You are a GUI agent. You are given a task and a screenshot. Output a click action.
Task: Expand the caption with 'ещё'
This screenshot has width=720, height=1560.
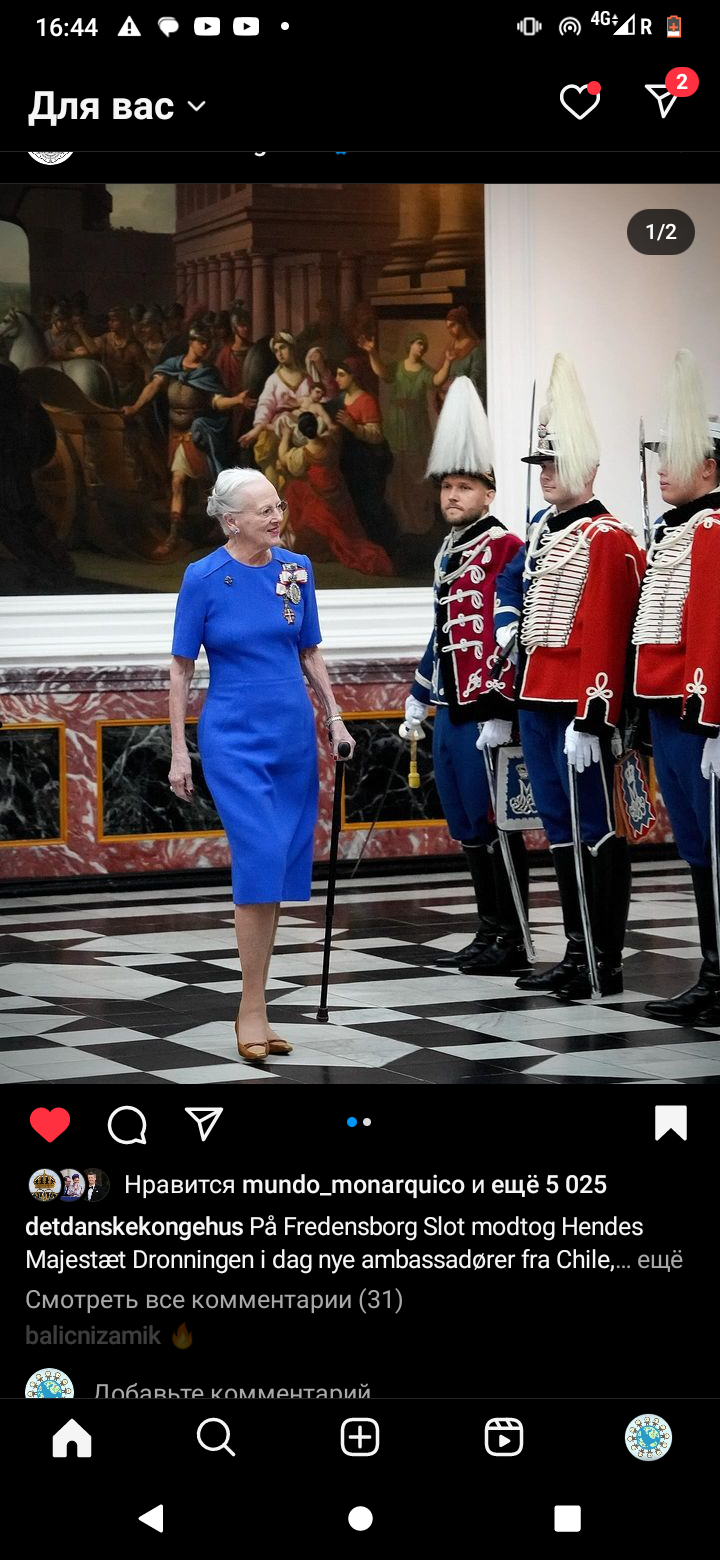(660, 1260)
